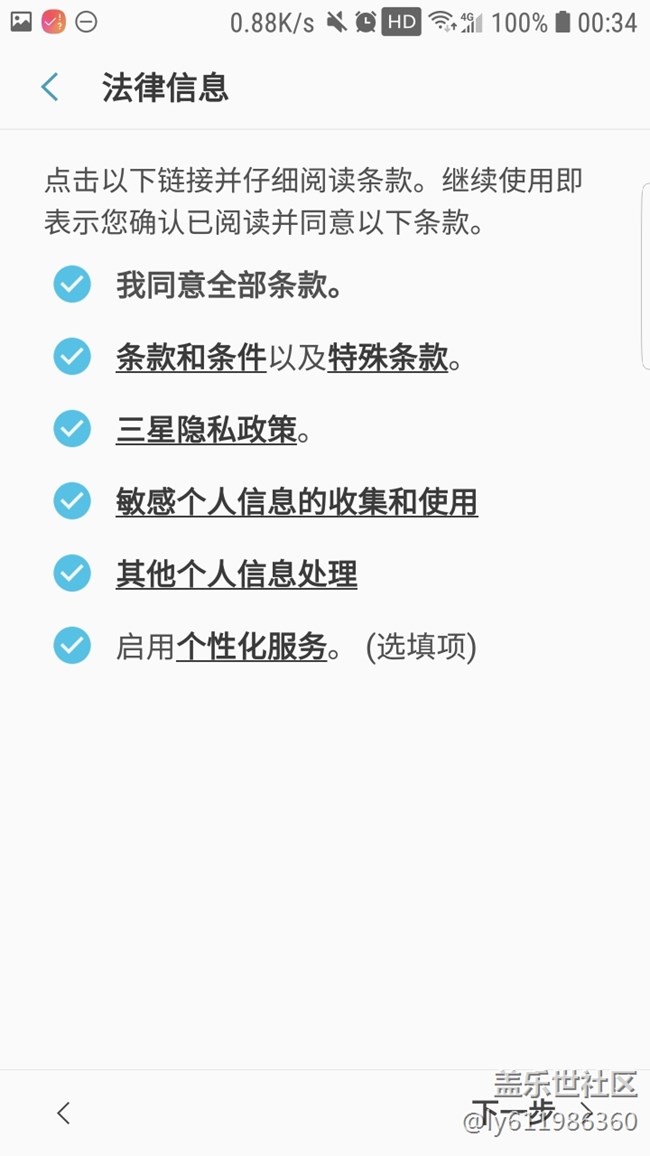Uncheck the 三星隐私政策 checkbox
This screenshot has width=650, height=1156.
(x=72, y=429)
